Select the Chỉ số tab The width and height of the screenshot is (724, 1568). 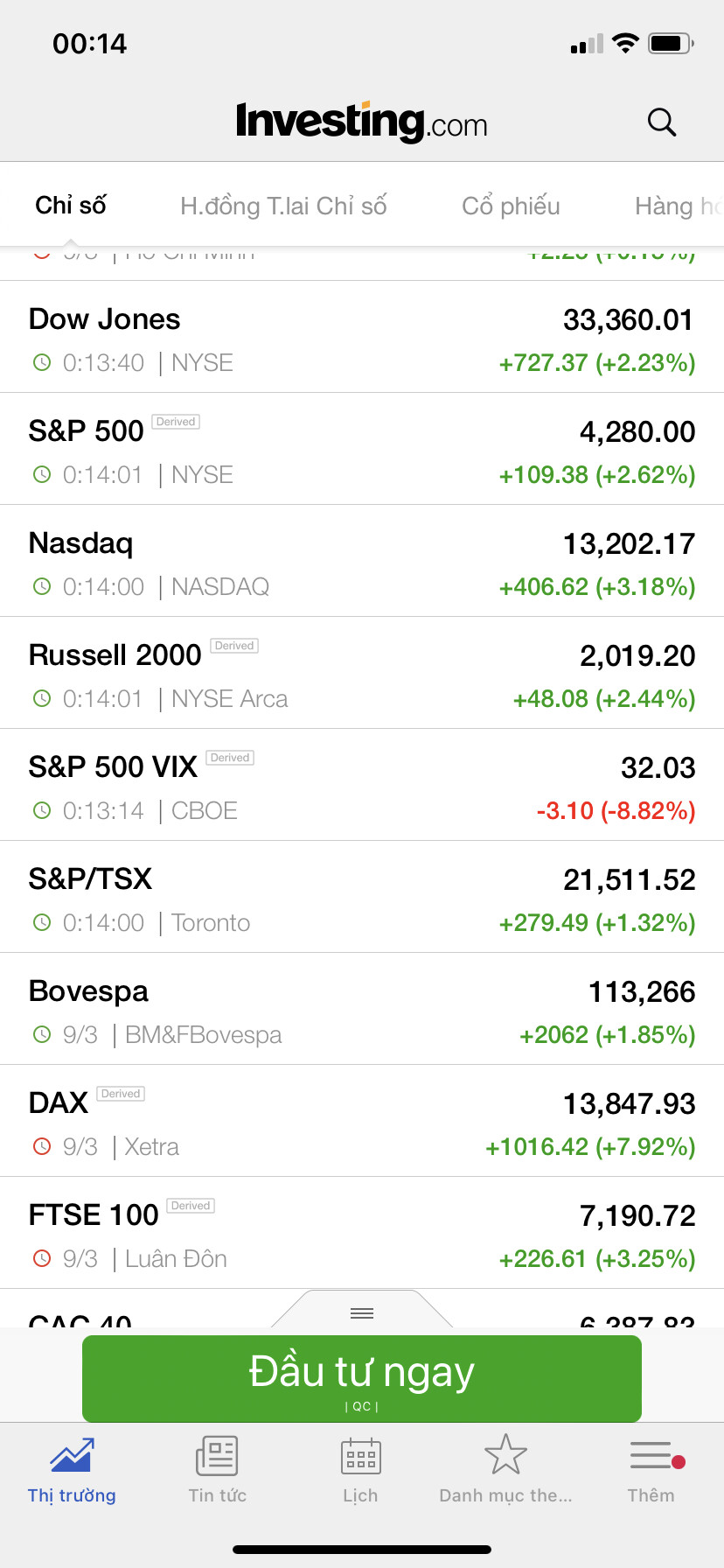click(71, 206)
